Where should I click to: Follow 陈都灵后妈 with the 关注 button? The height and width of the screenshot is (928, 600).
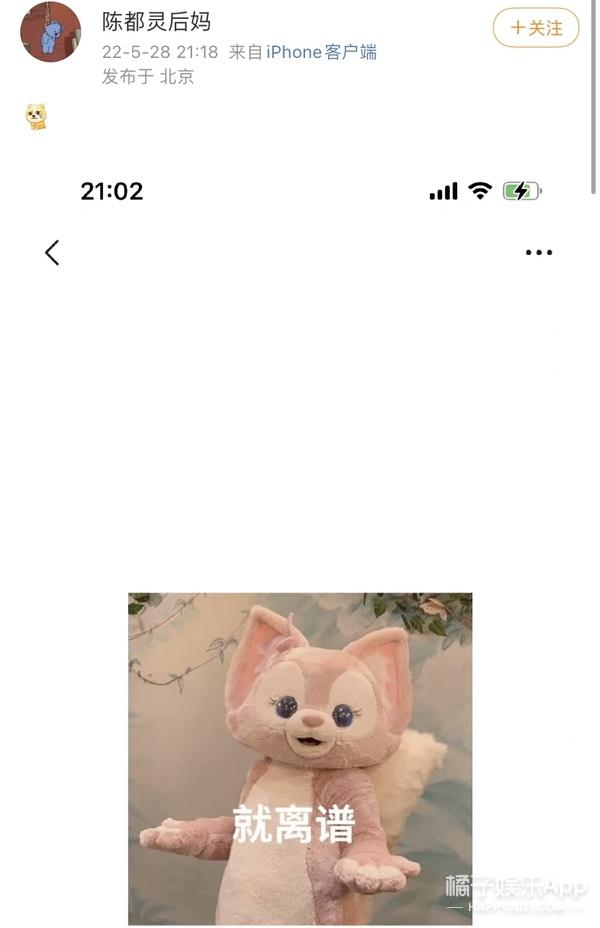[536, 28]
